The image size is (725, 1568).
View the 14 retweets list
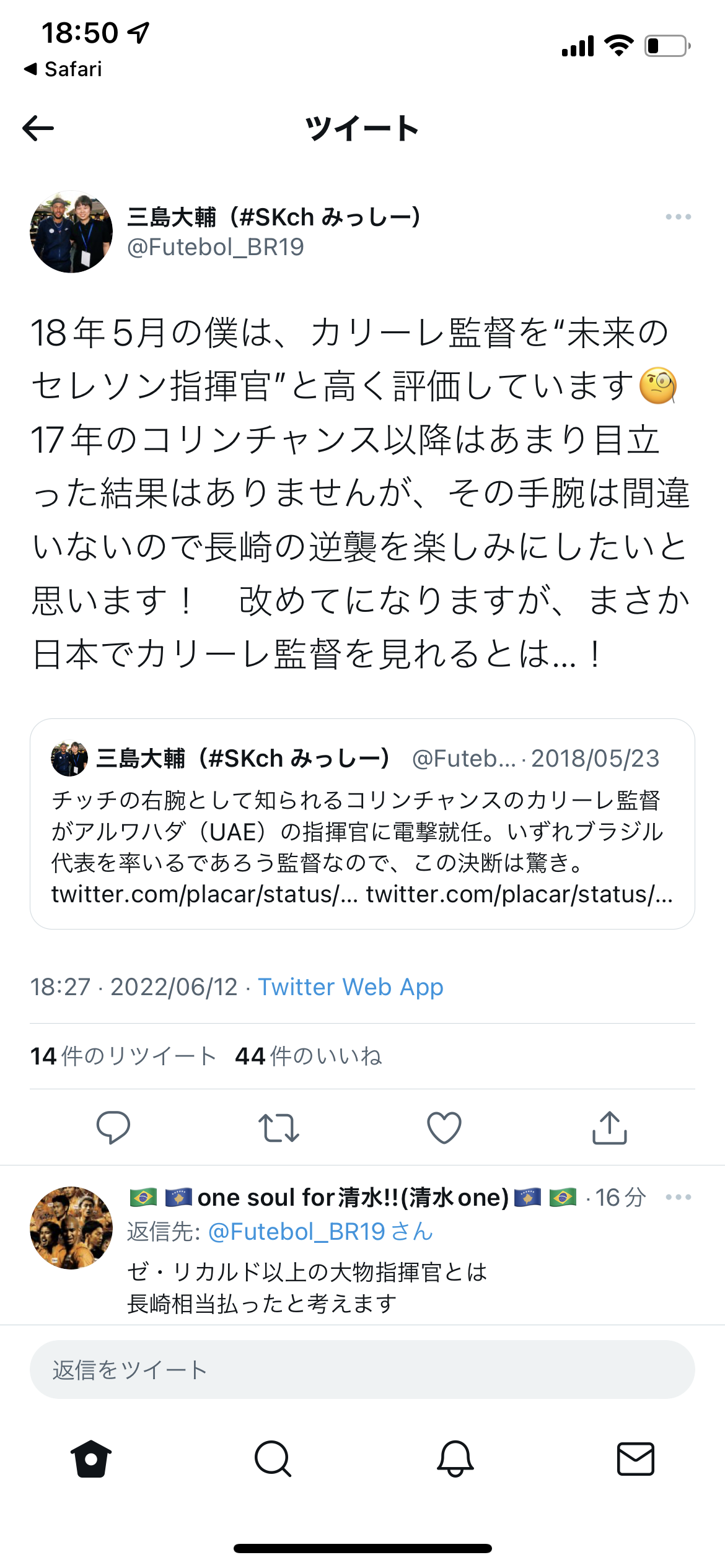point(123,1056)
